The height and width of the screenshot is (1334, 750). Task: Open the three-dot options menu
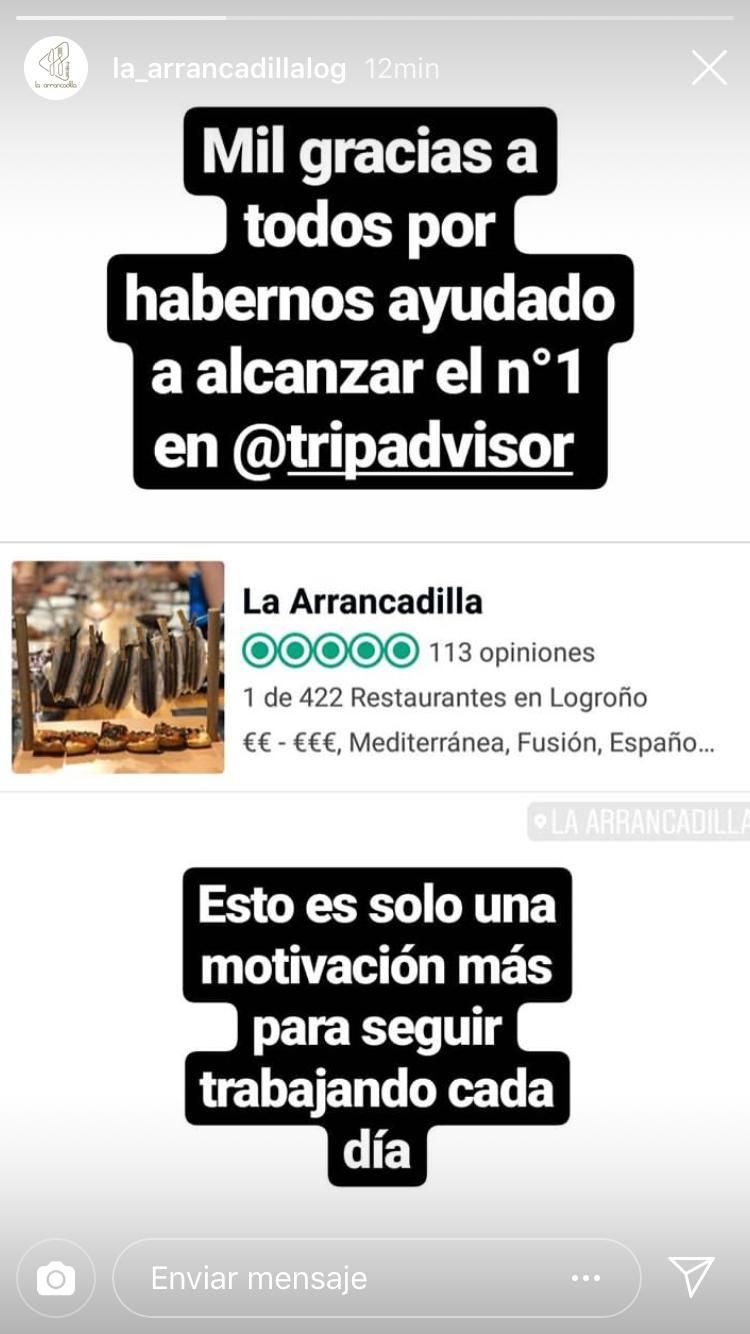pos(586,1278)
